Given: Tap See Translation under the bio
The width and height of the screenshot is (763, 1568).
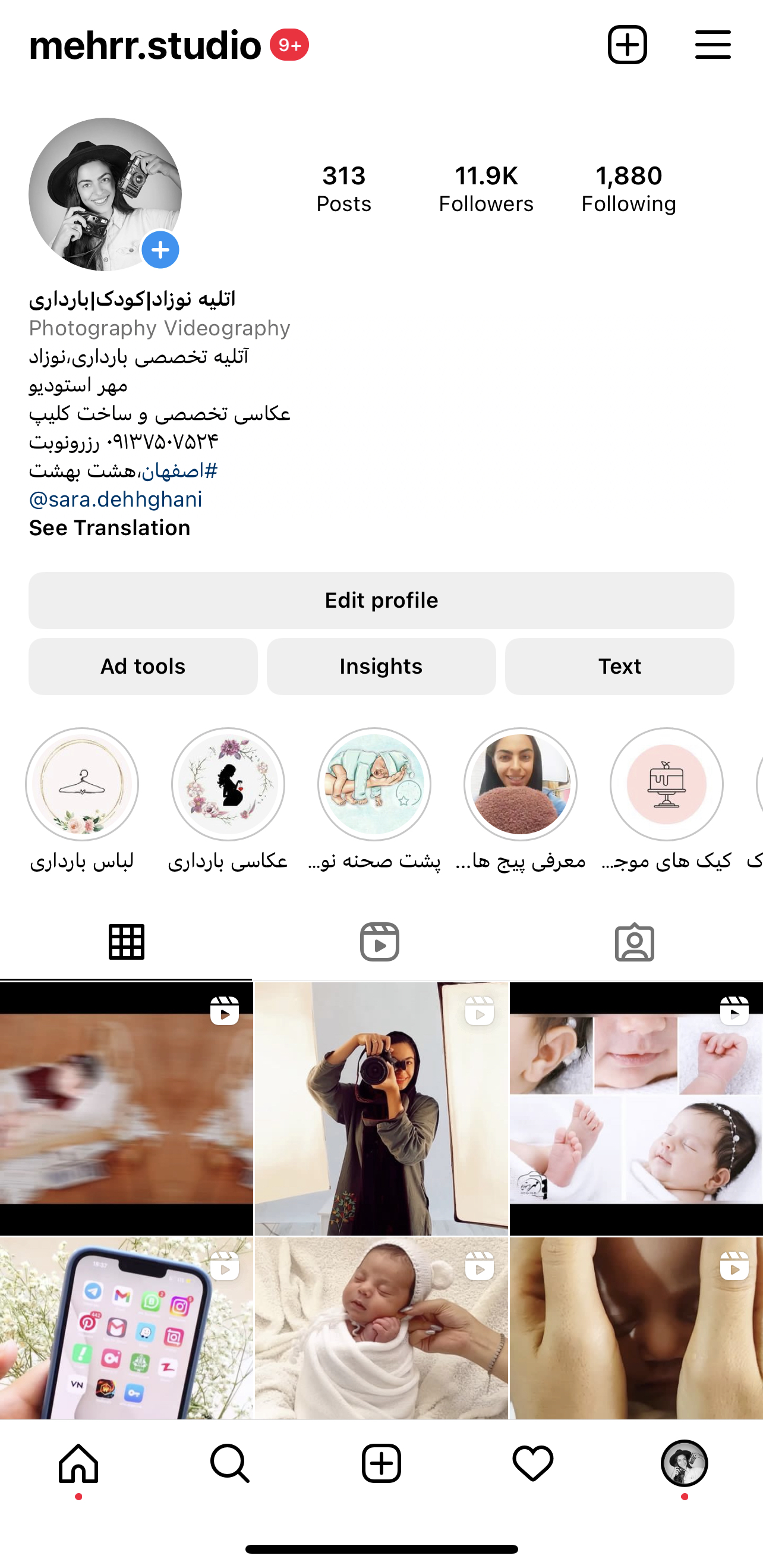Looking at the screenshot, I should (x=109, y=528).
